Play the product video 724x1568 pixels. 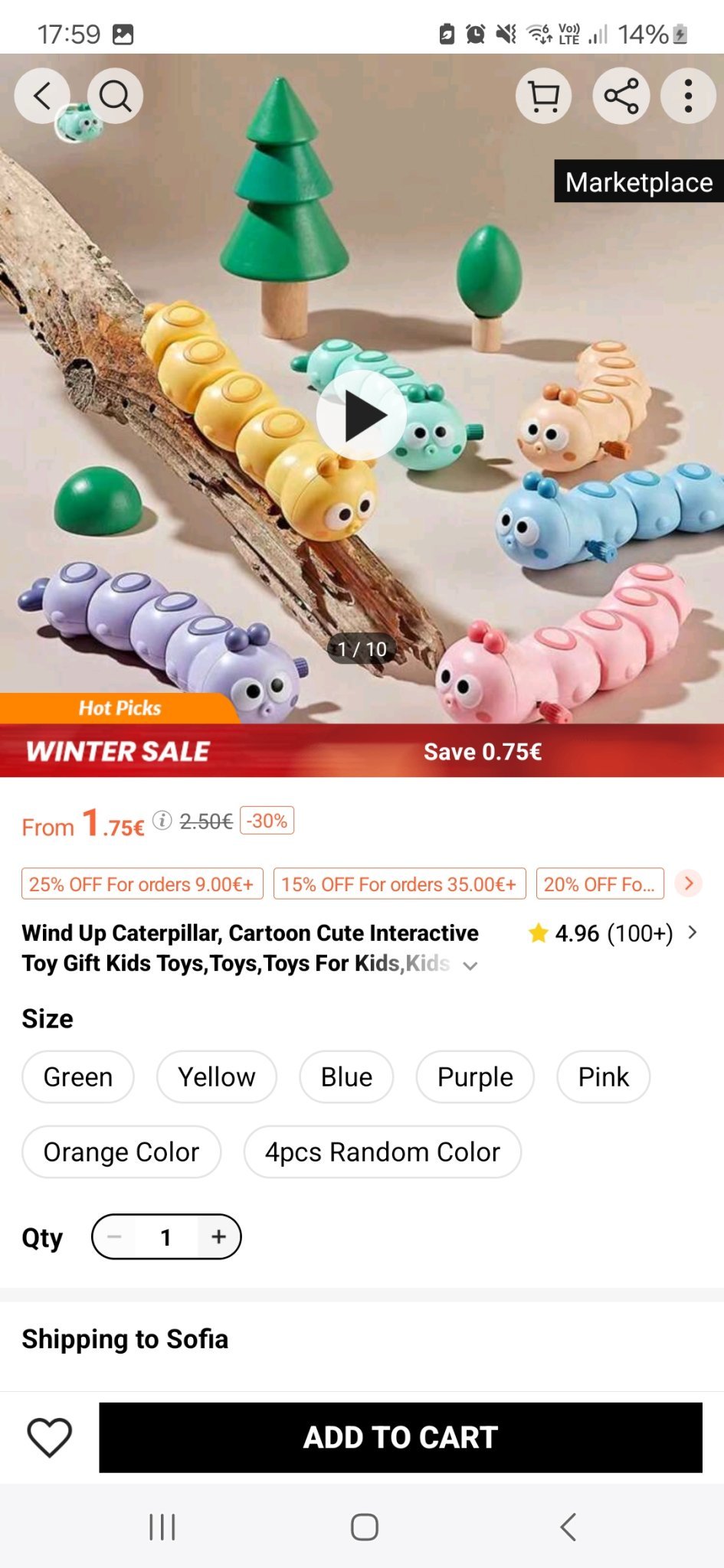[362, 416]
